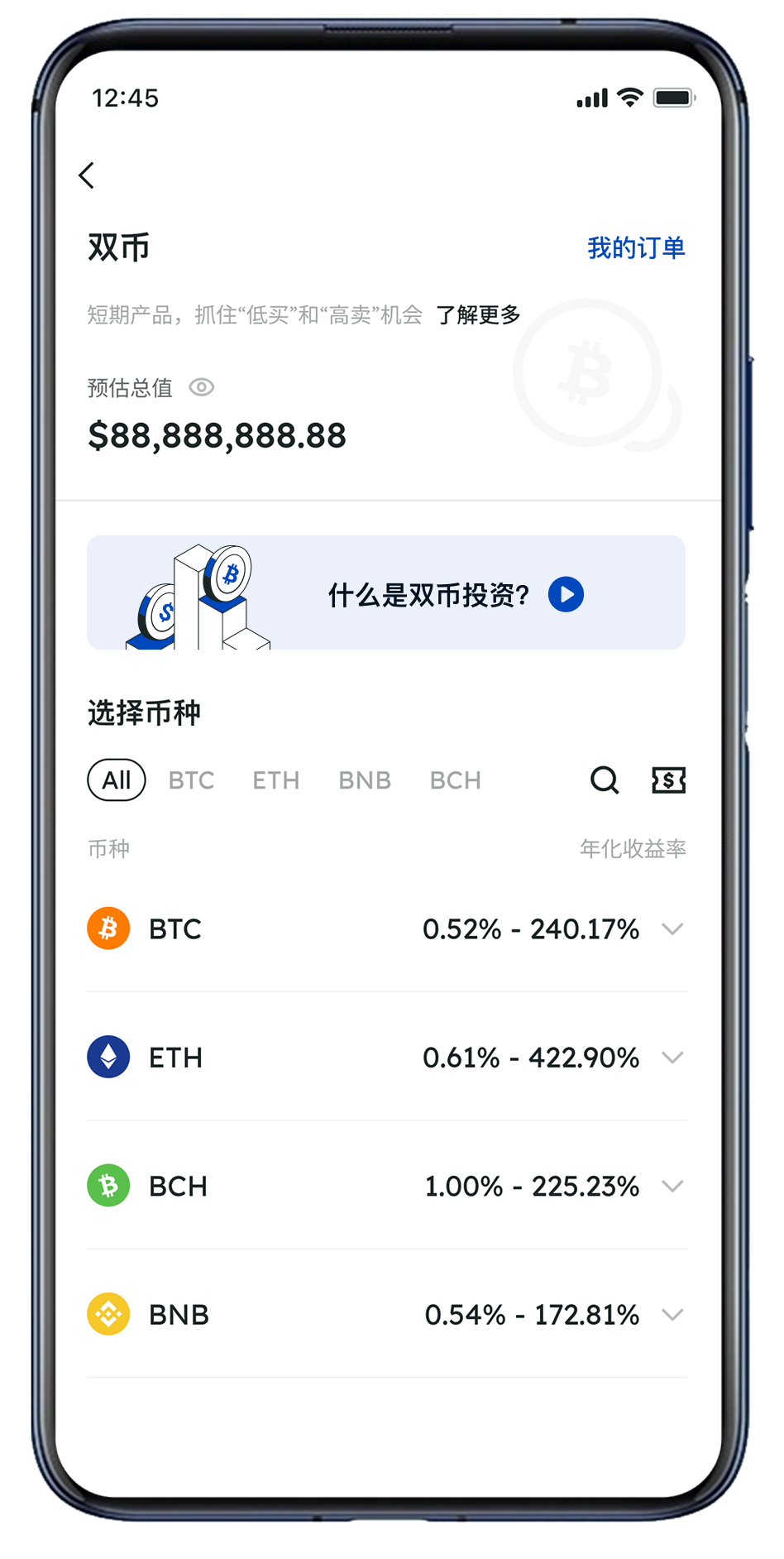Viewport: 784px width, 1559px height.
Task: Show only BNB products
Action: point(364,780)
